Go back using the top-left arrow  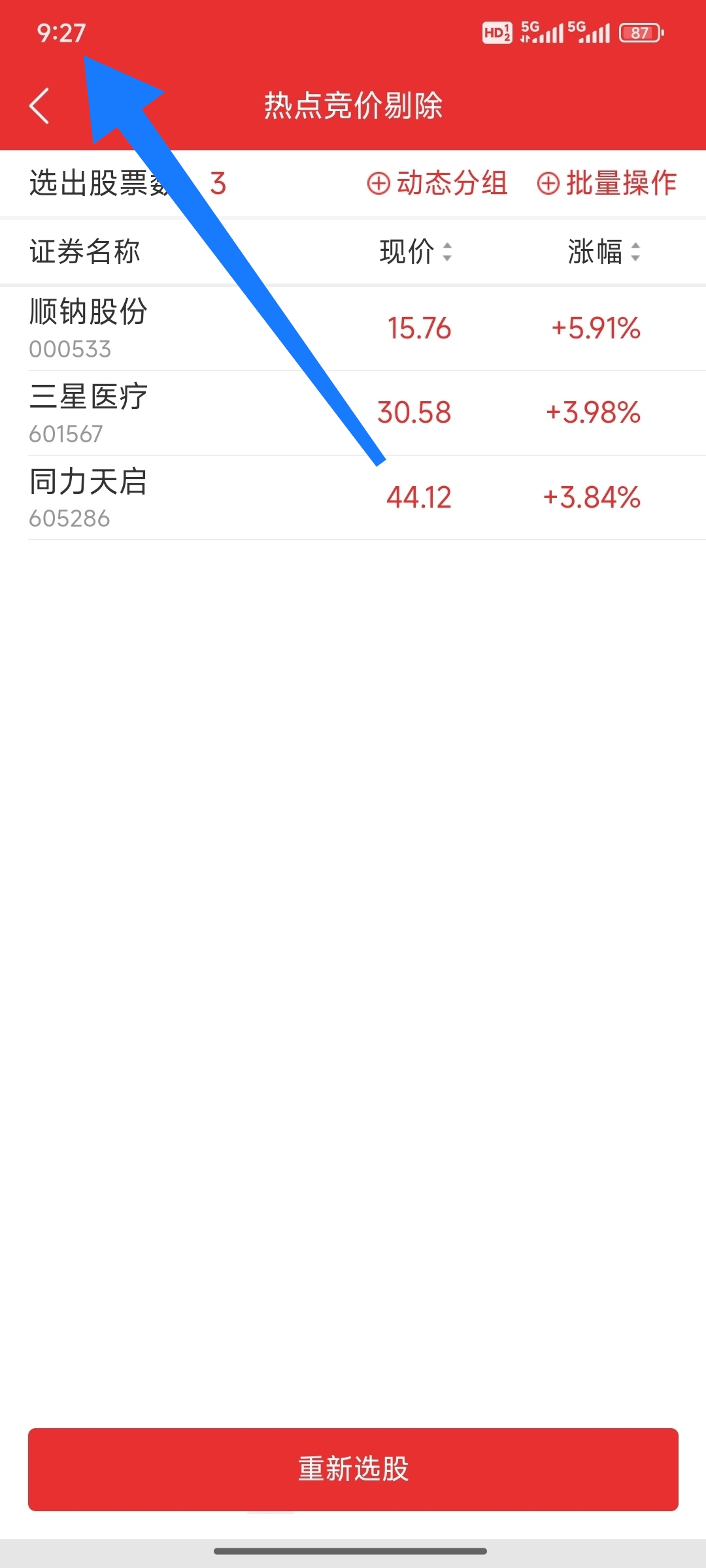(39, 106)
